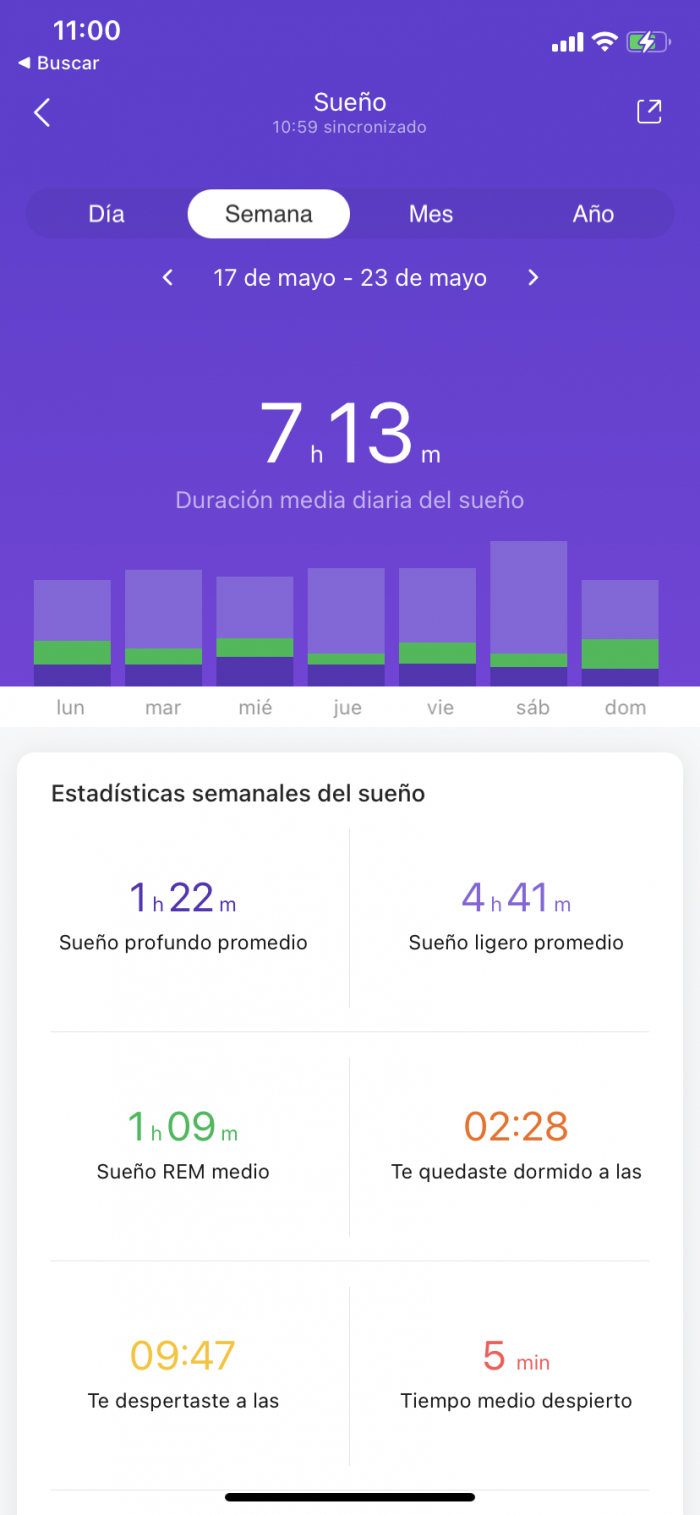Switch to the Mes view
Viewport: 700px width, 1515px height.
point(431,214)
